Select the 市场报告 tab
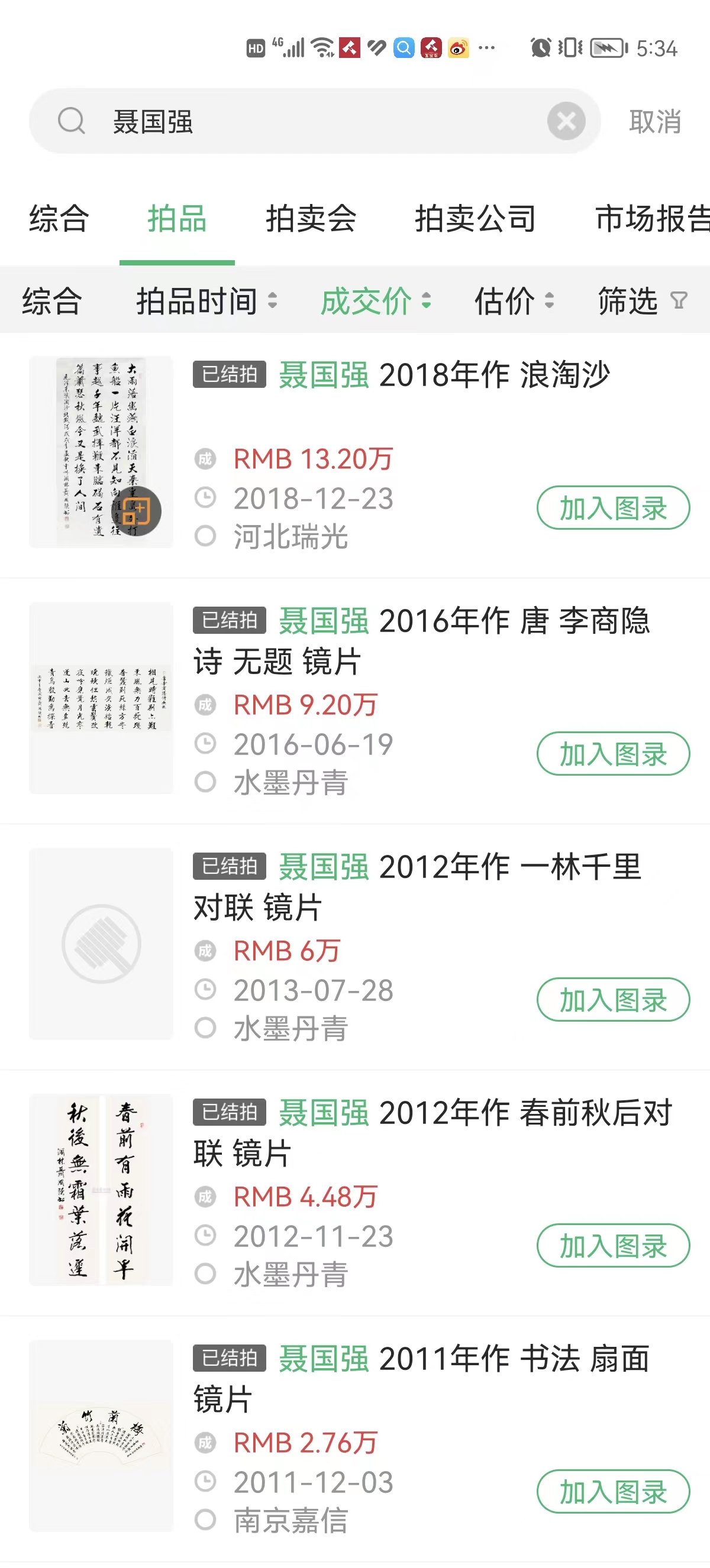The height and width of the screenshot is (1568, 710). coord(651,219)
